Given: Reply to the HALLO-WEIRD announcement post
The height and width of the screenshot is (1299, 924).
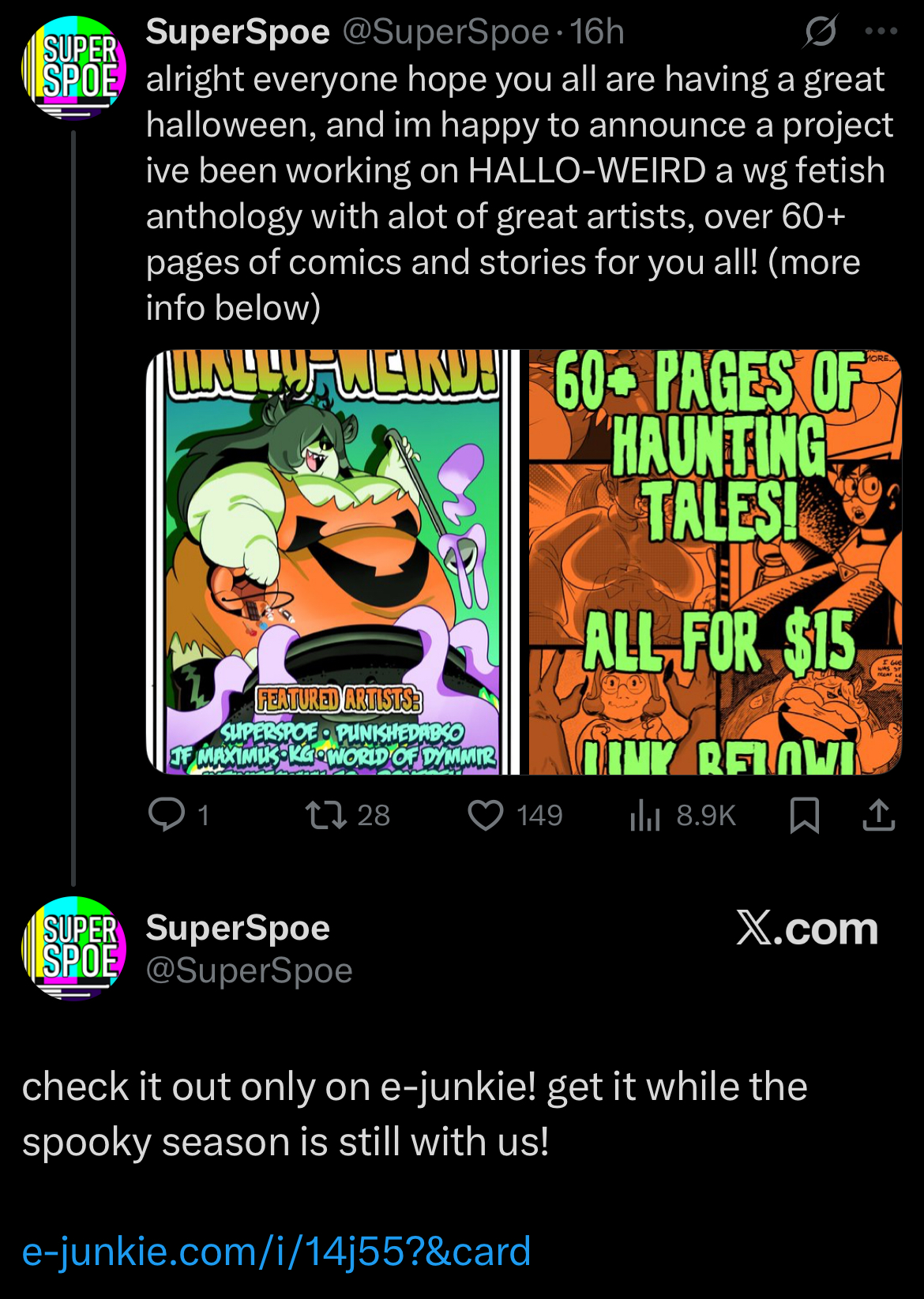Looking at the screenshot, I should (x=167, y=815).
